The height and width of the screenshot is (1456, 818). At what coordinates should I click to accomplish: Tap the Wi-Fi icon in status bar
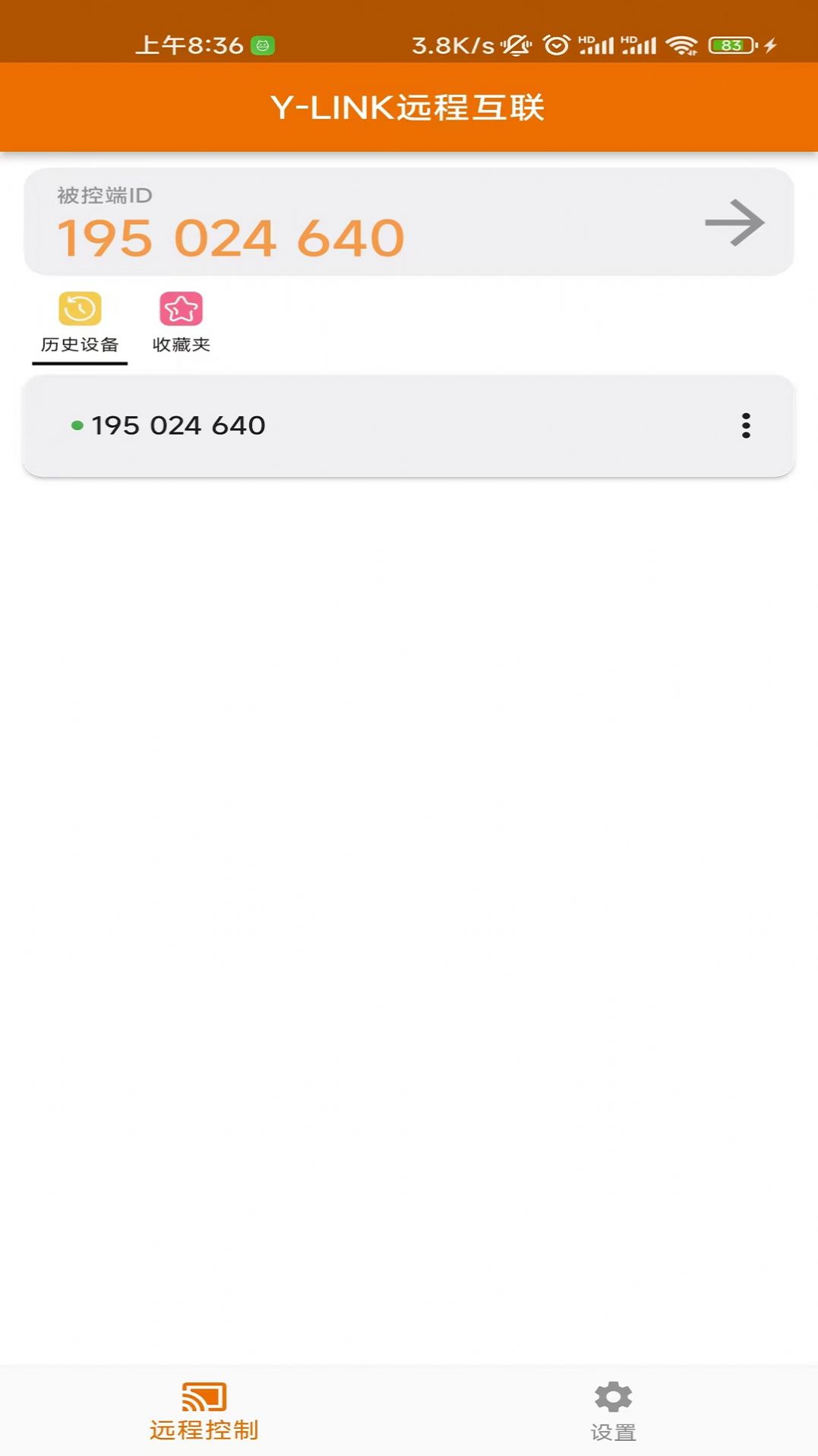tap(682, 46)
